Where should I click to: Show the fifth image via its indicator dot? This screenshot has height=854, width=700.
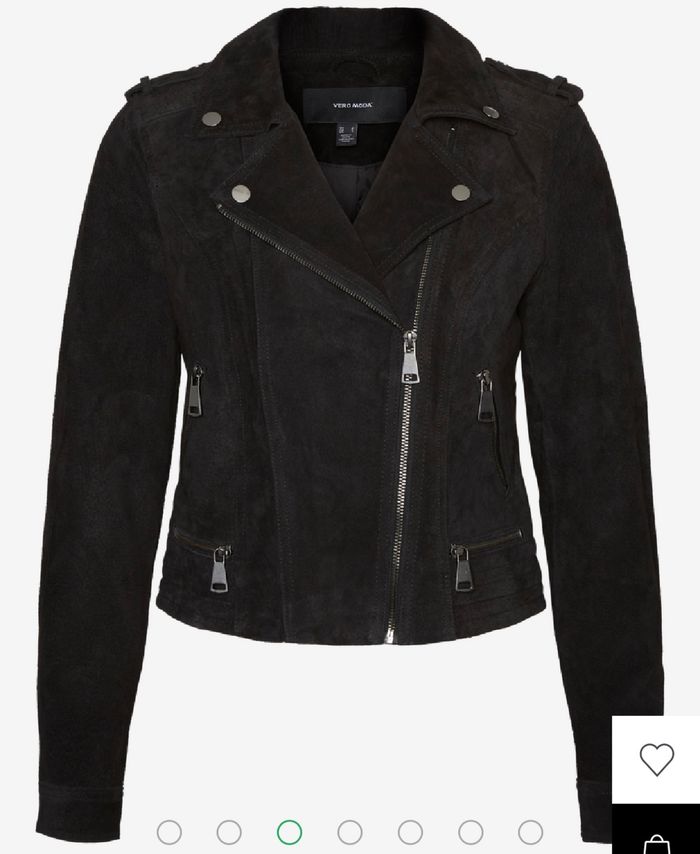[x=410, y=832]
